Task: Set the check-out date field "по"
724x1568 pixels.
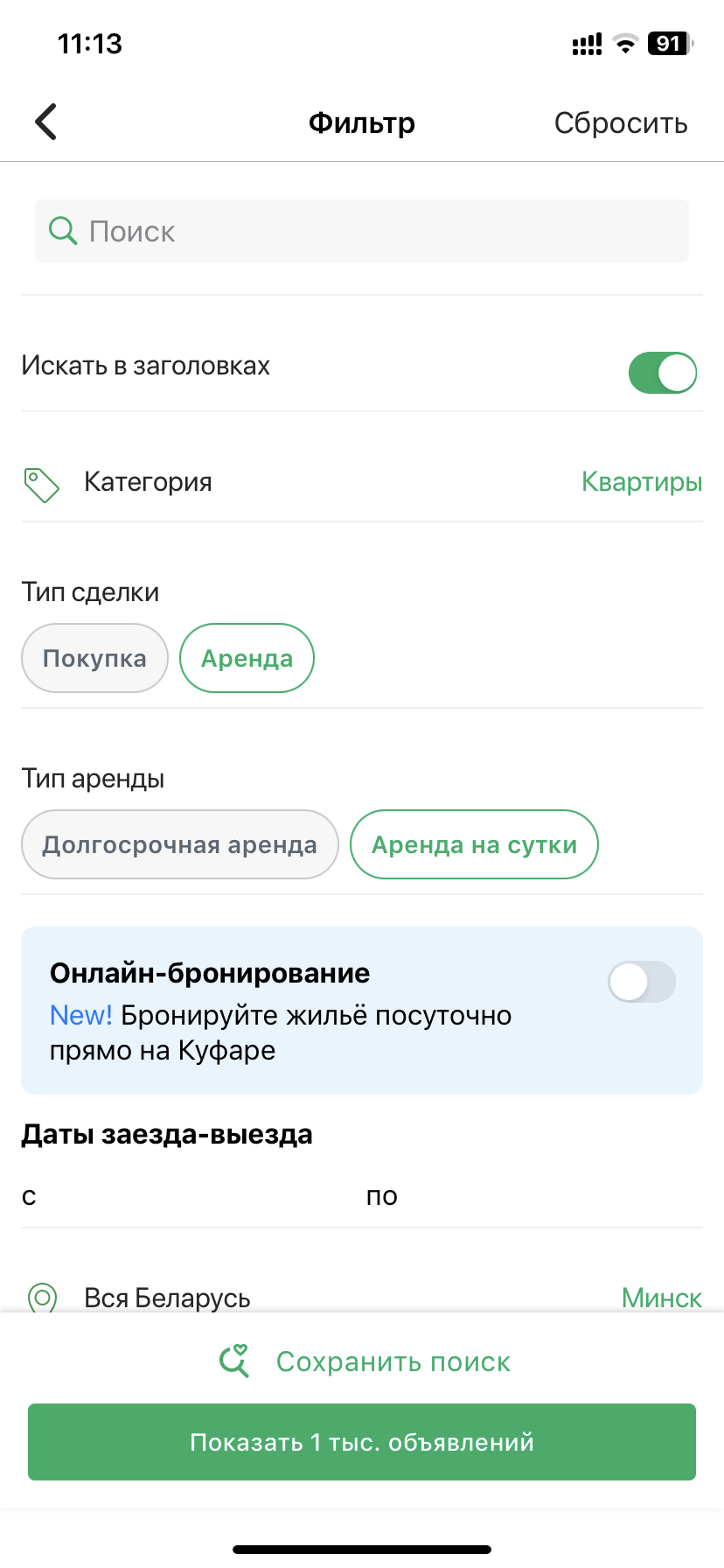Action: click(x=525, y=1196)
